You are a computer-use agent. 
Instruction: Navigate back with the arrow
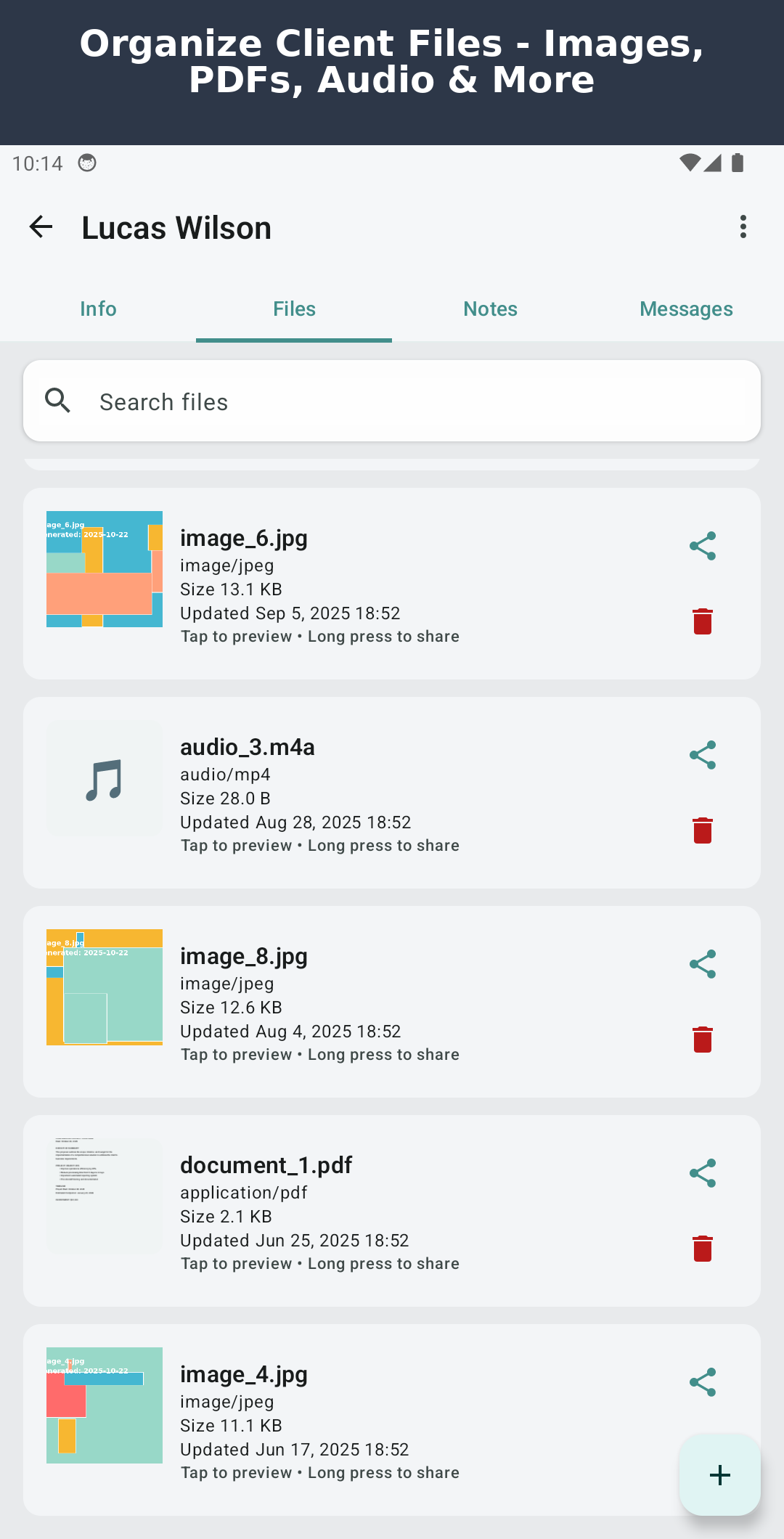(x=41, y=227)
